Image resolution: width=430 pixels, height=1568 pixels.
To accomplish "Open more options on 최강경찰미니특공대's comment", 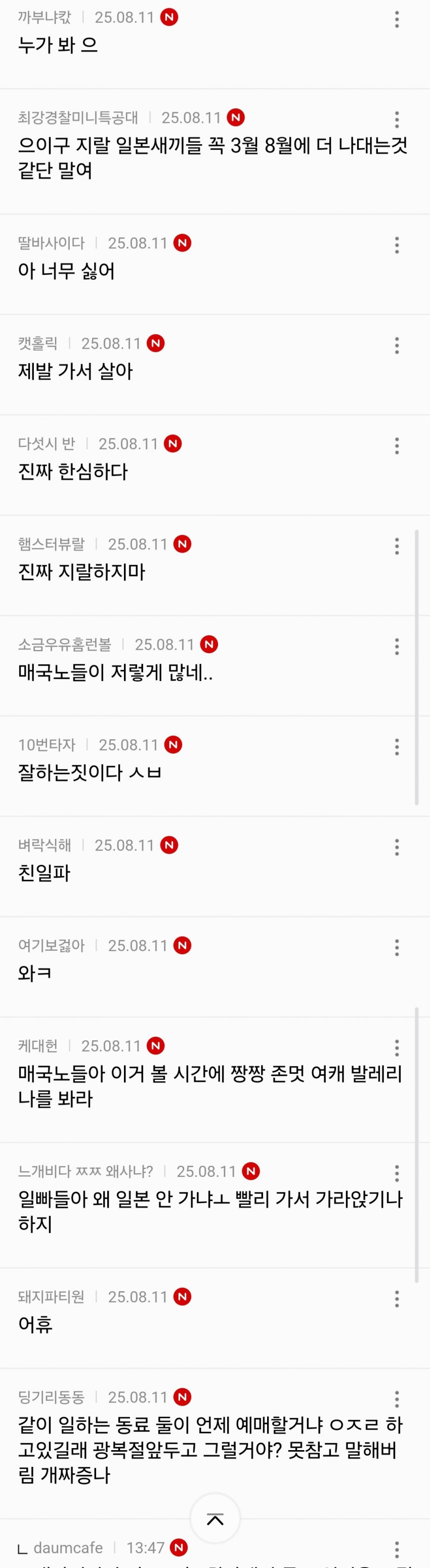I will click(x=397, y=119).
